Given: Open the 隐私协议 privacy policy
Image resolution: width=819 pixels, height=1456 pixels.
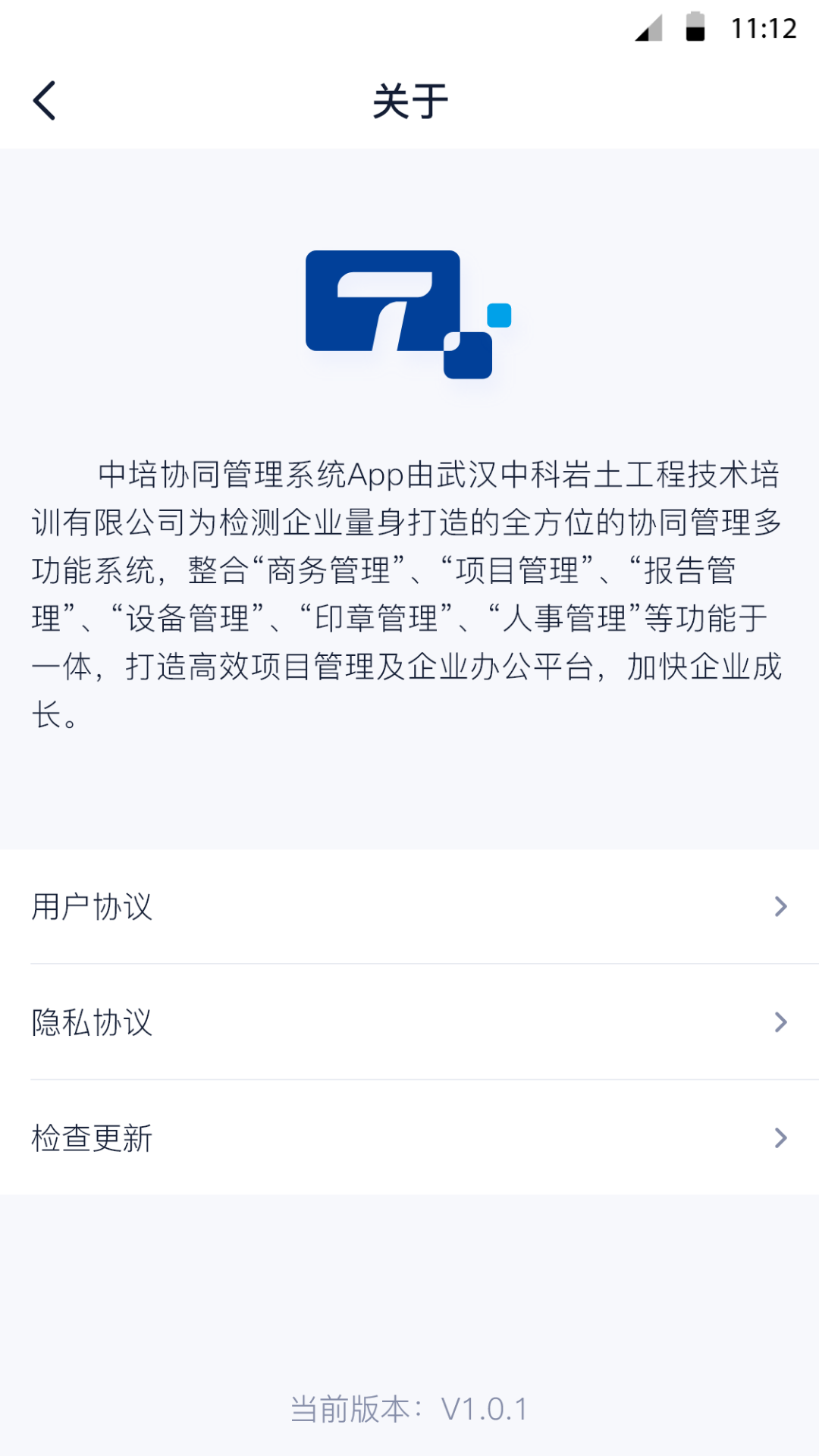Looking at the screenshot, I should pyautogui.click(x=93, y=1022).
